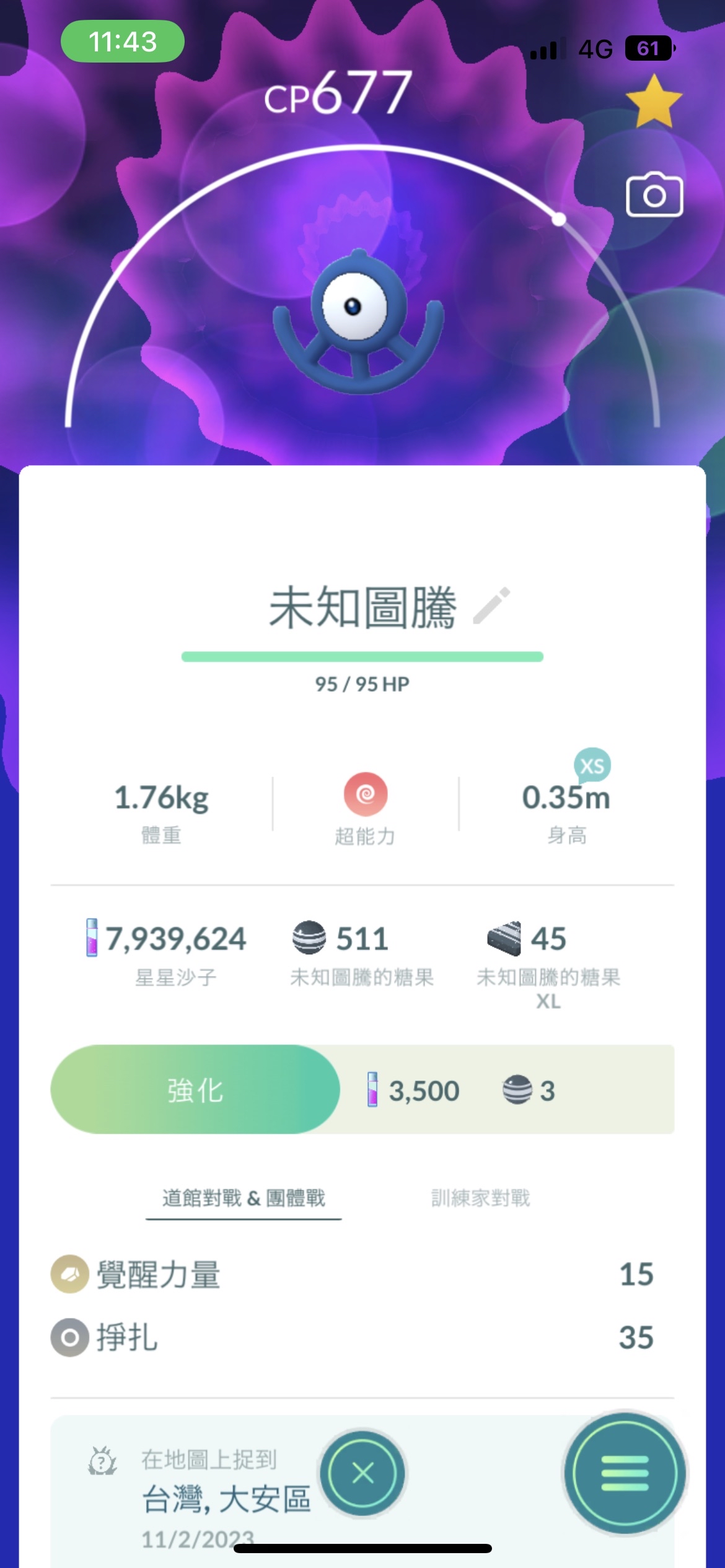View the XS size badge info
The height and width of the screenshot is (1568, 725).
[592, 766]
